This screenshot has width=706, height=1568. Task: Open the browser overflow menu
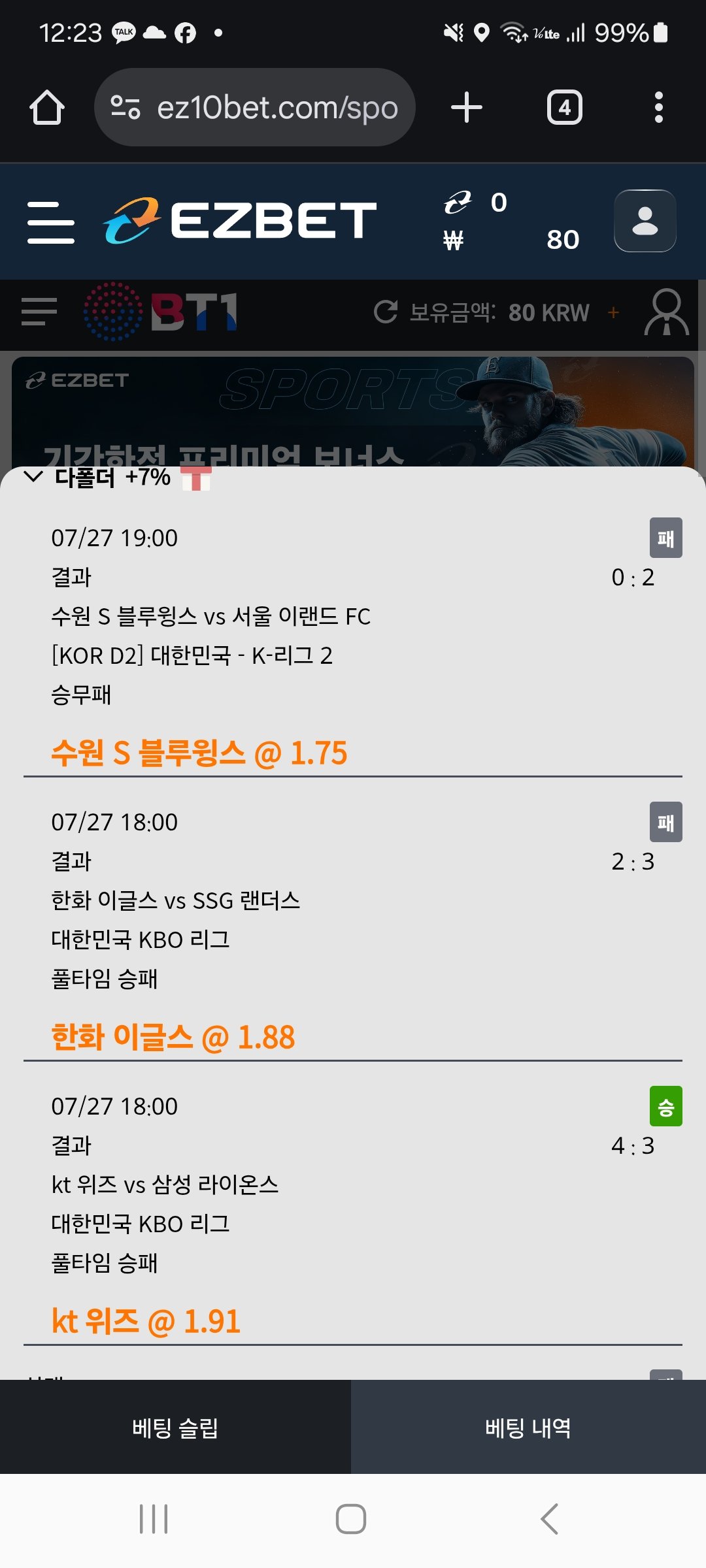(658, 107)
